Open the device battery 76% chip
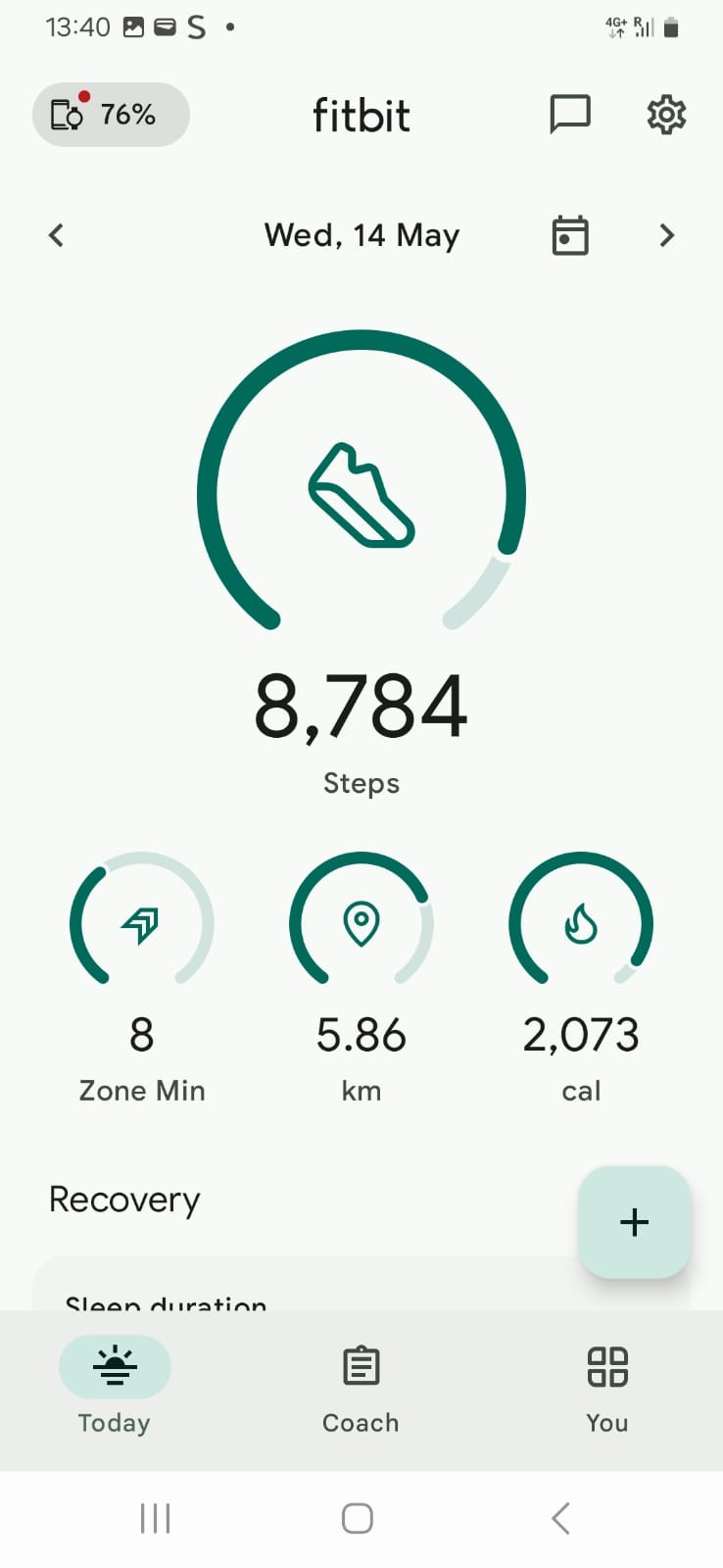Viewport: 723px width, 1568px height. point(111,115)
